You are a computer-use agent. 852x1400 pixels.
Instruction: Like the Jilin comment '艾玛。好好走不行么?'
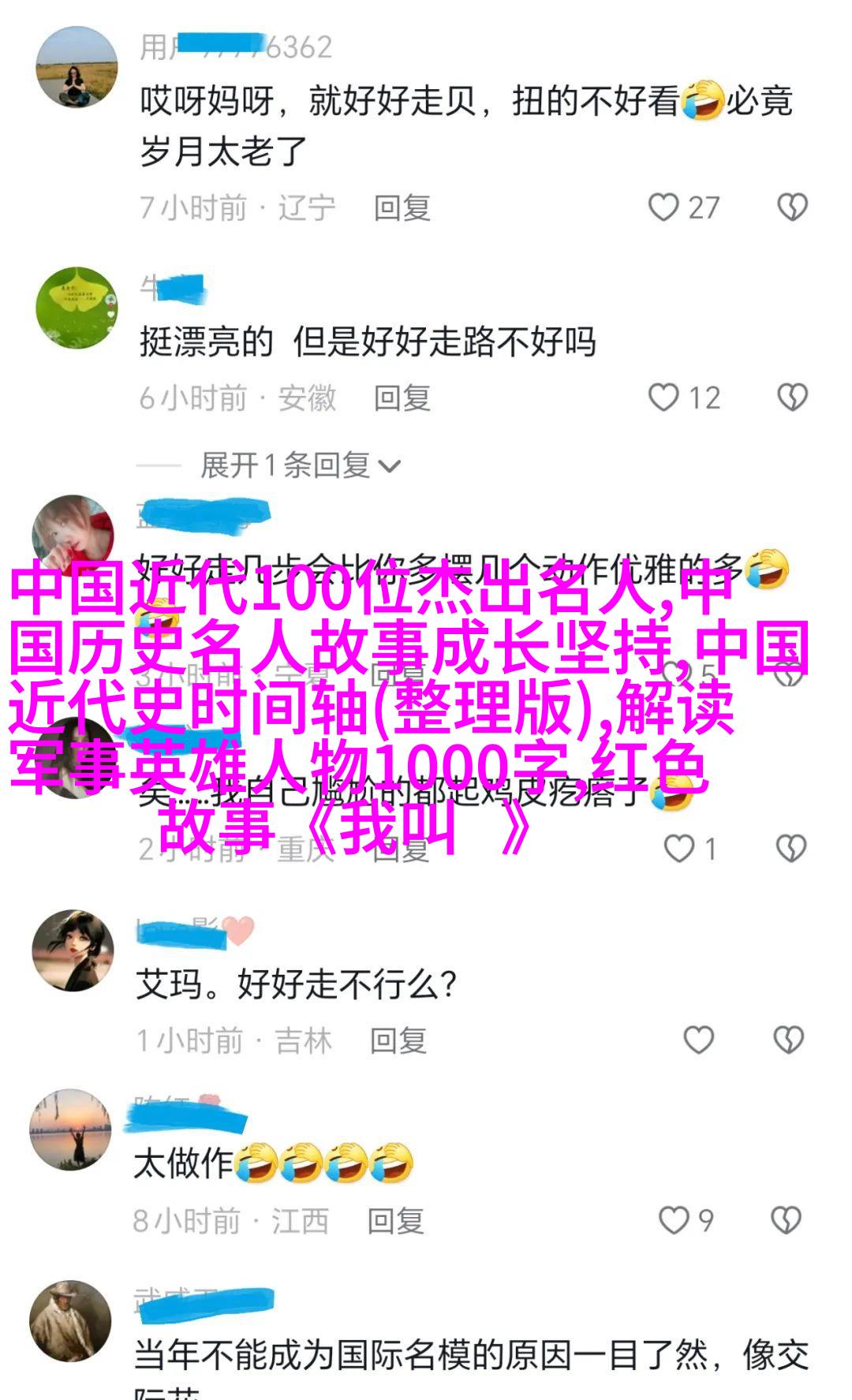(698, 1040)
